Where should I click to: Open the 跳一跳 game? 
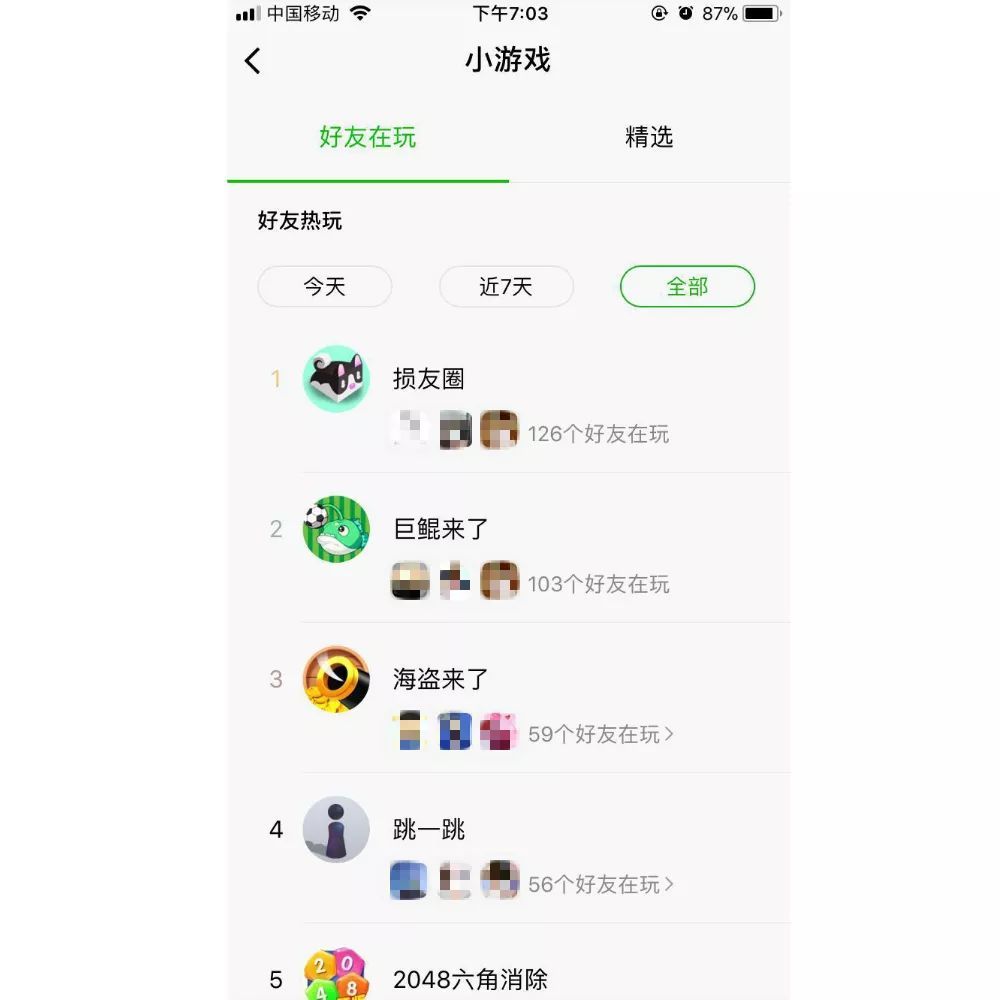[429, 830]
